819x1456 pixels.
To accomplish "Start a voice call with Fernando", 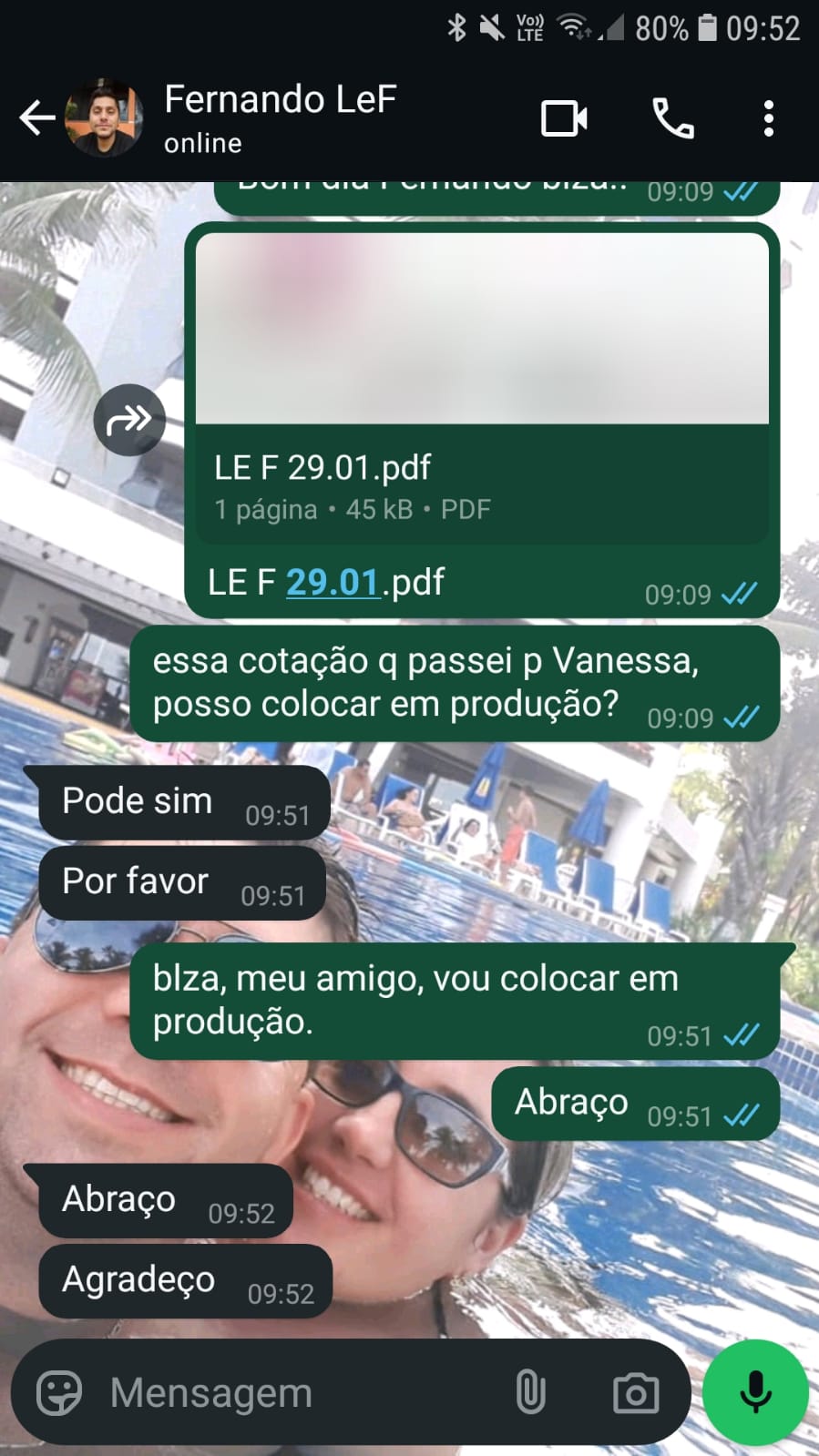I will click(673, 118).
